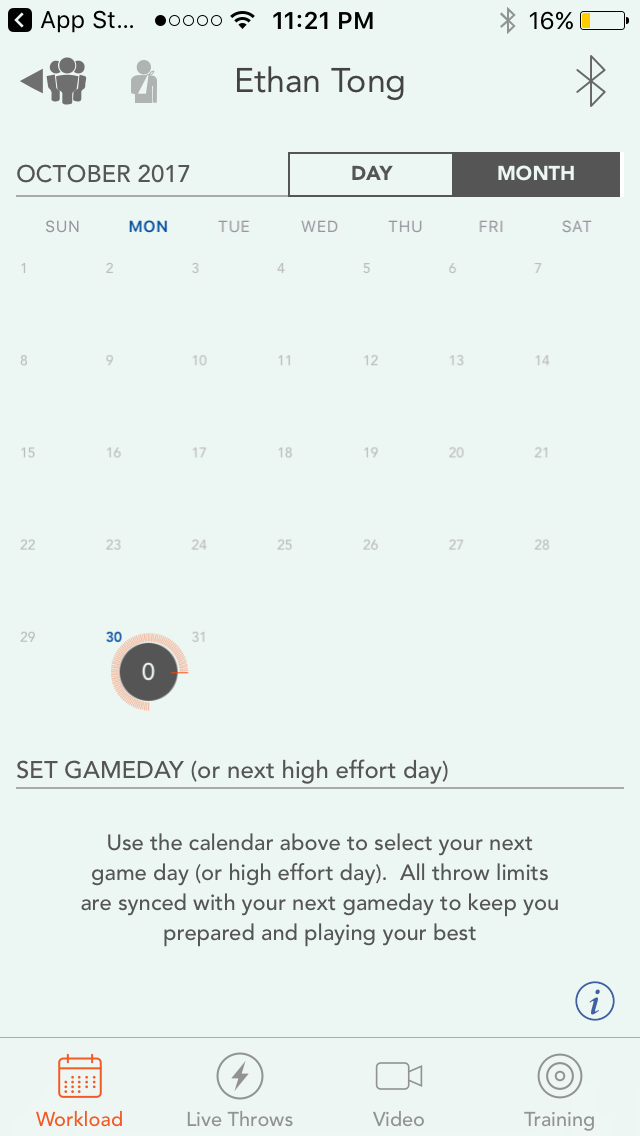640x1136 pixels.
Task: Open October 30 workload circle
Action: [x=149, y=672]
